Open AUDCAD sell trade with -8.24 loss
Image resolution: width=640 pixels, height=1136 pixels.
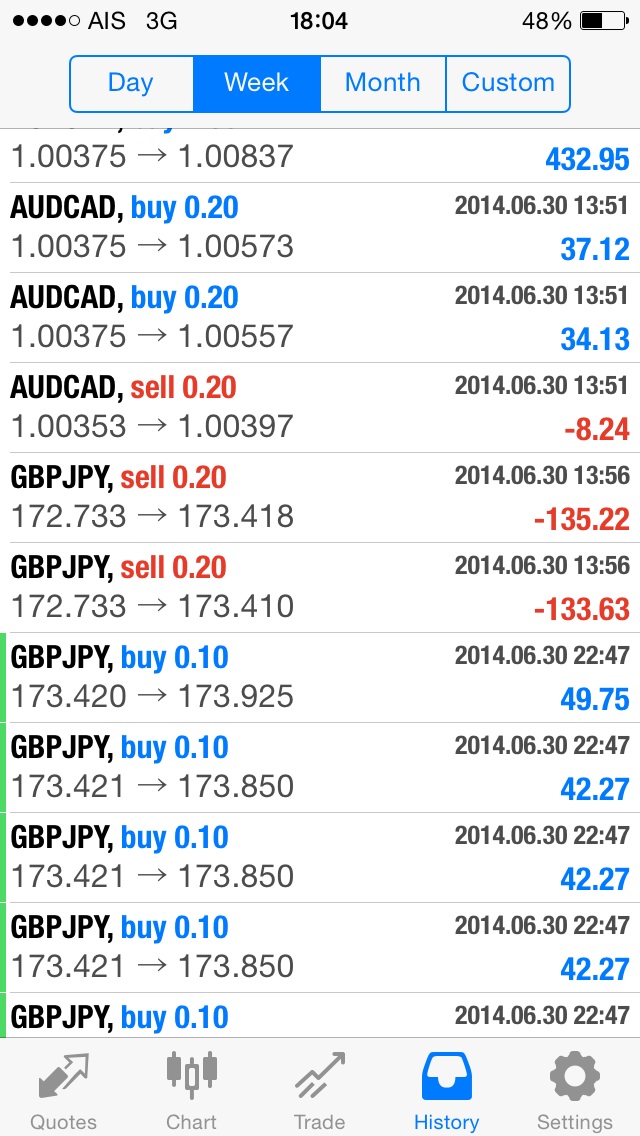(320, 408)
